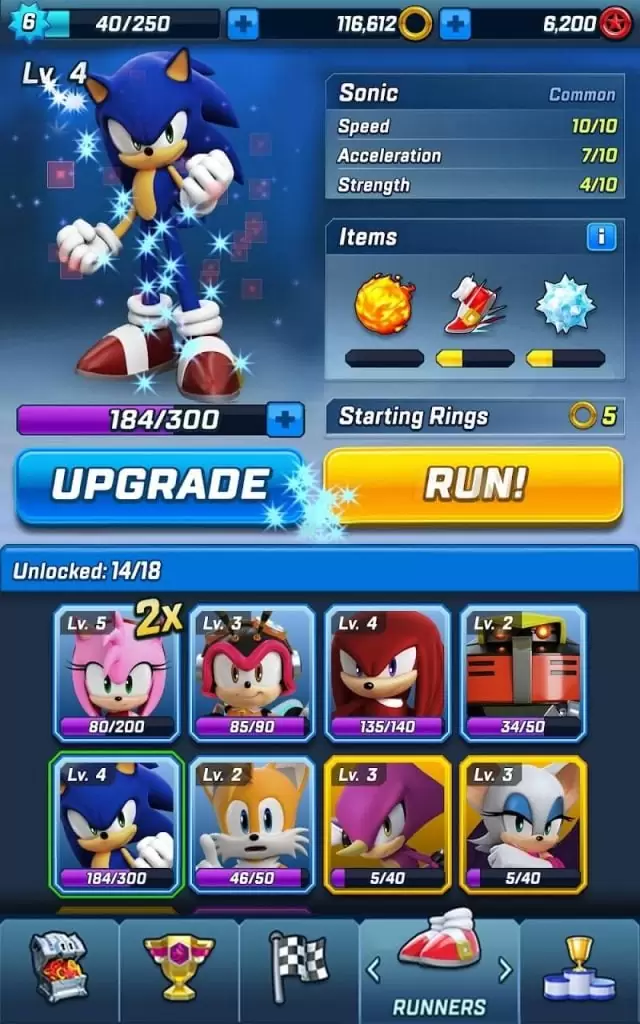Image resolution: width=640 pixels, height=1024 pixels.
Task: Pick Tails runner card 46/50
Action: click(x=253, y=824)
